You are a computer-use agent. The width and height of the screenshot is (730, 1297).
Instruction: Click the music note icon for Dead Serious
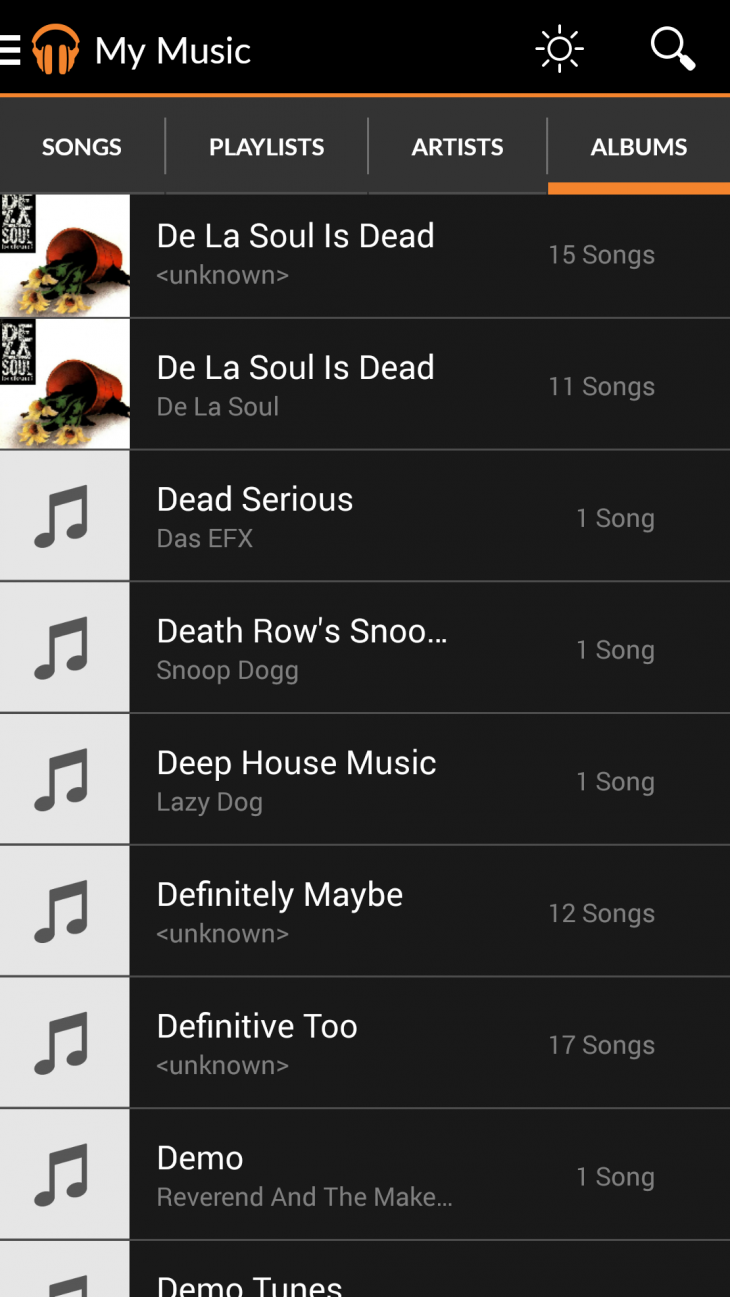pyautogui.click(x=64, y=515)
